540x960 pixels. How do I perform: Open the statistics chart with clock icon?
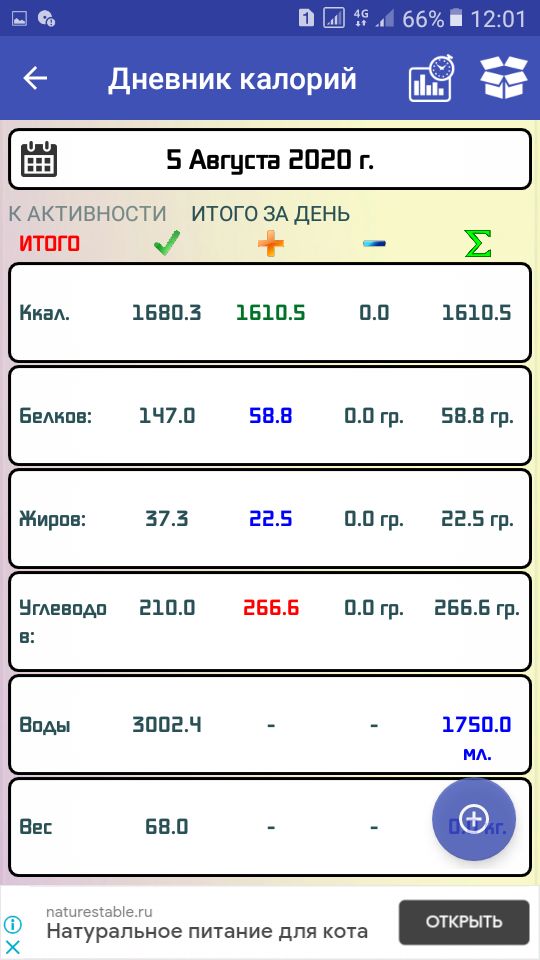[432, 78]
